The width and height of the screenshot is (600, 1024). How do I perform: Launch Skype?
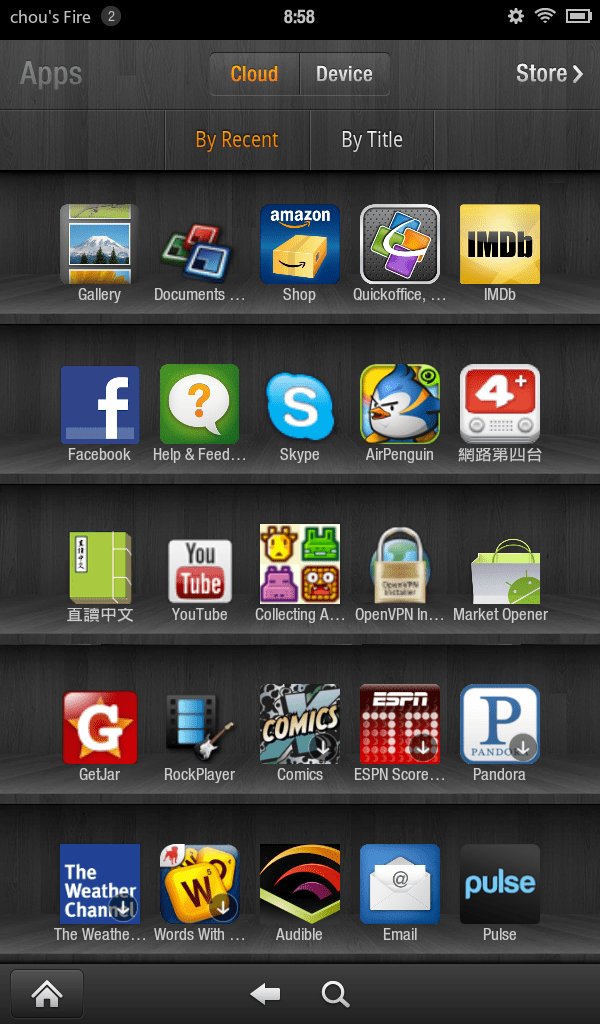300,404
